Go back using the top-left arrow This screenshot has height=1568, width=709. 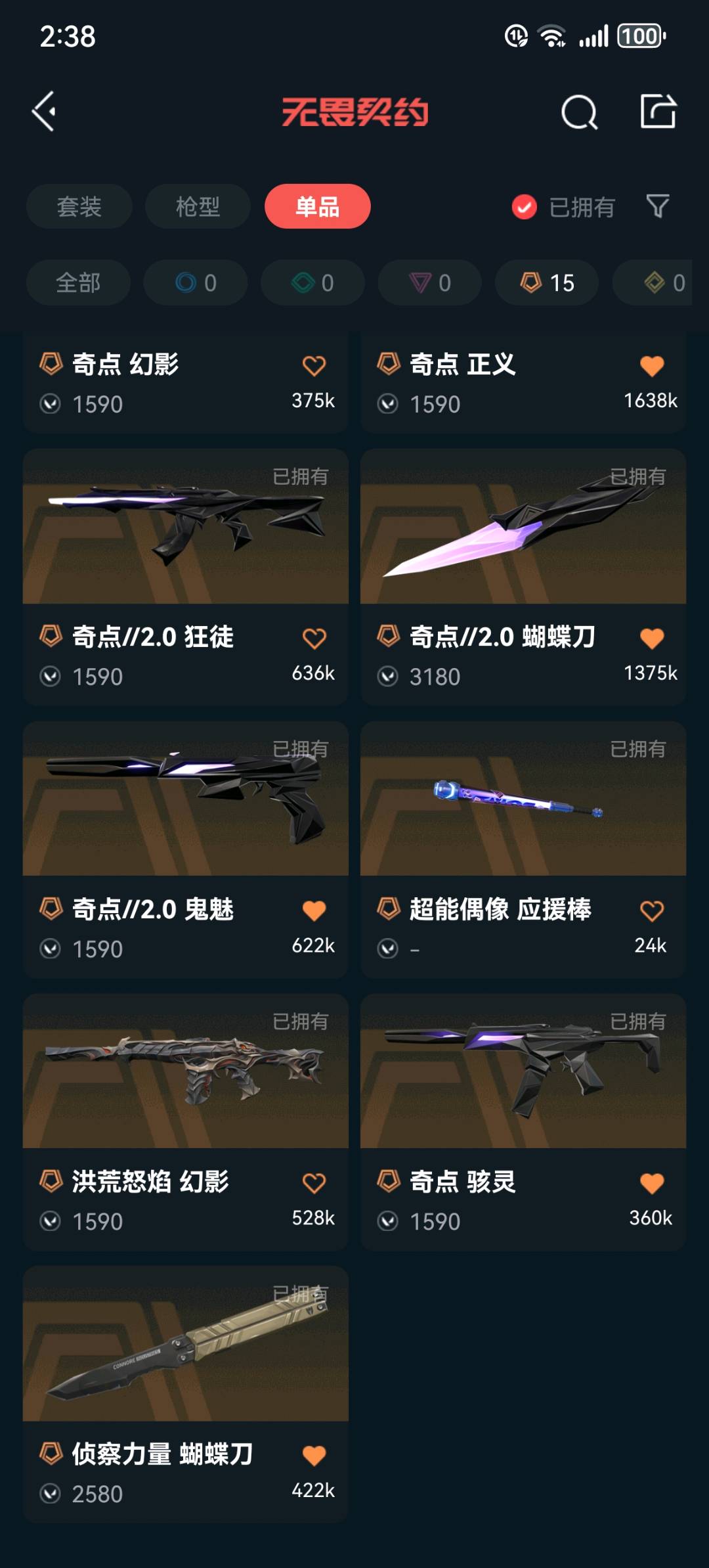(44, 111)
